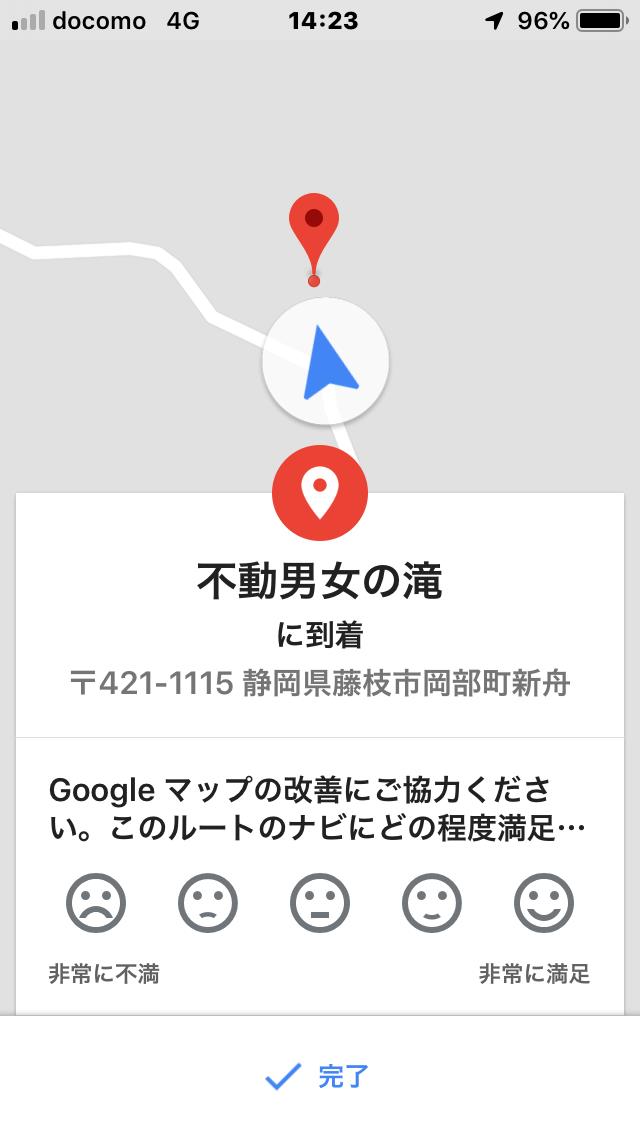Rate the route with the very dissatisfied face
Screen dimensions: 640x1136
click(x=96, y=903)
